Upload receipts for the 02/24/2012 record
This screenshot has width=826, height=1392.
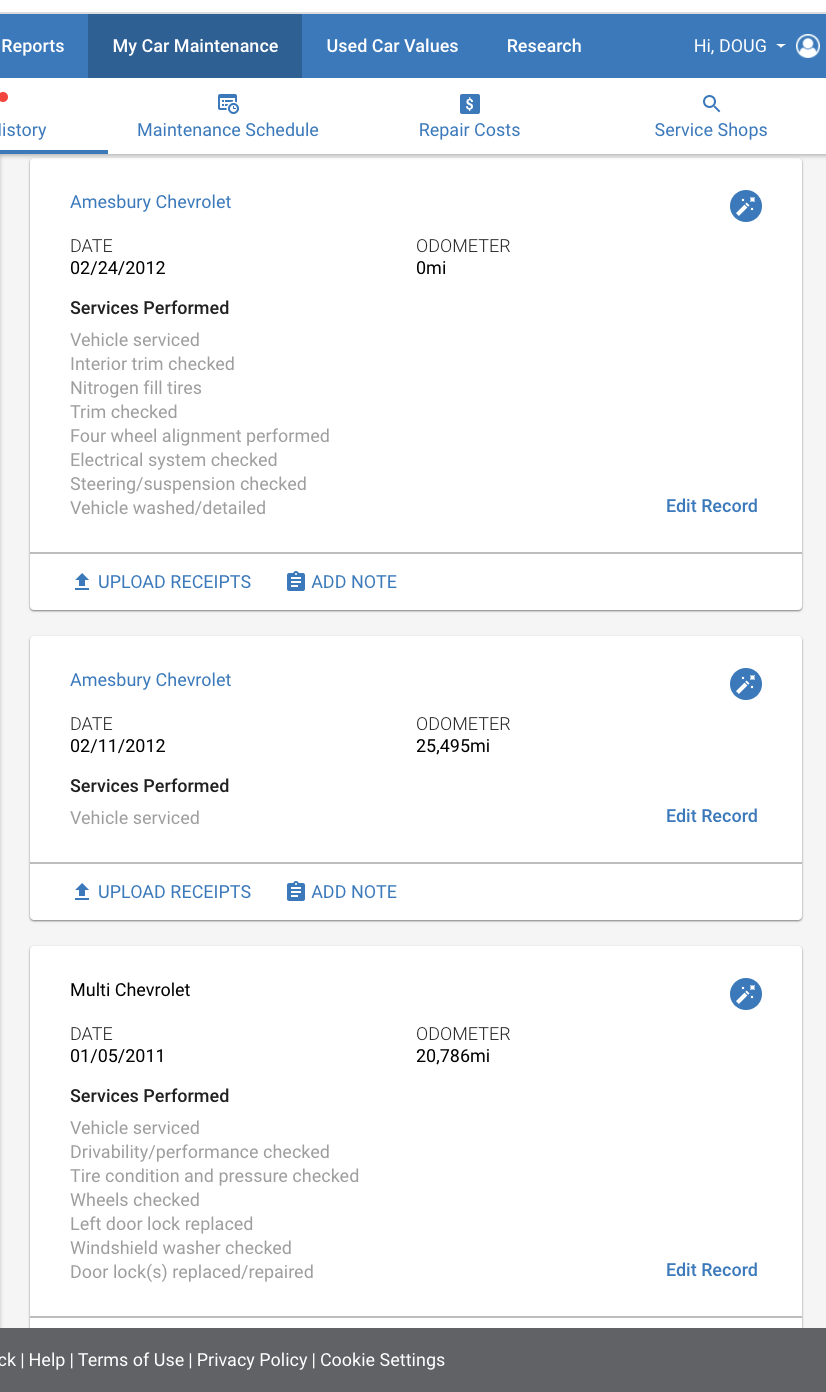pos(163,582)
